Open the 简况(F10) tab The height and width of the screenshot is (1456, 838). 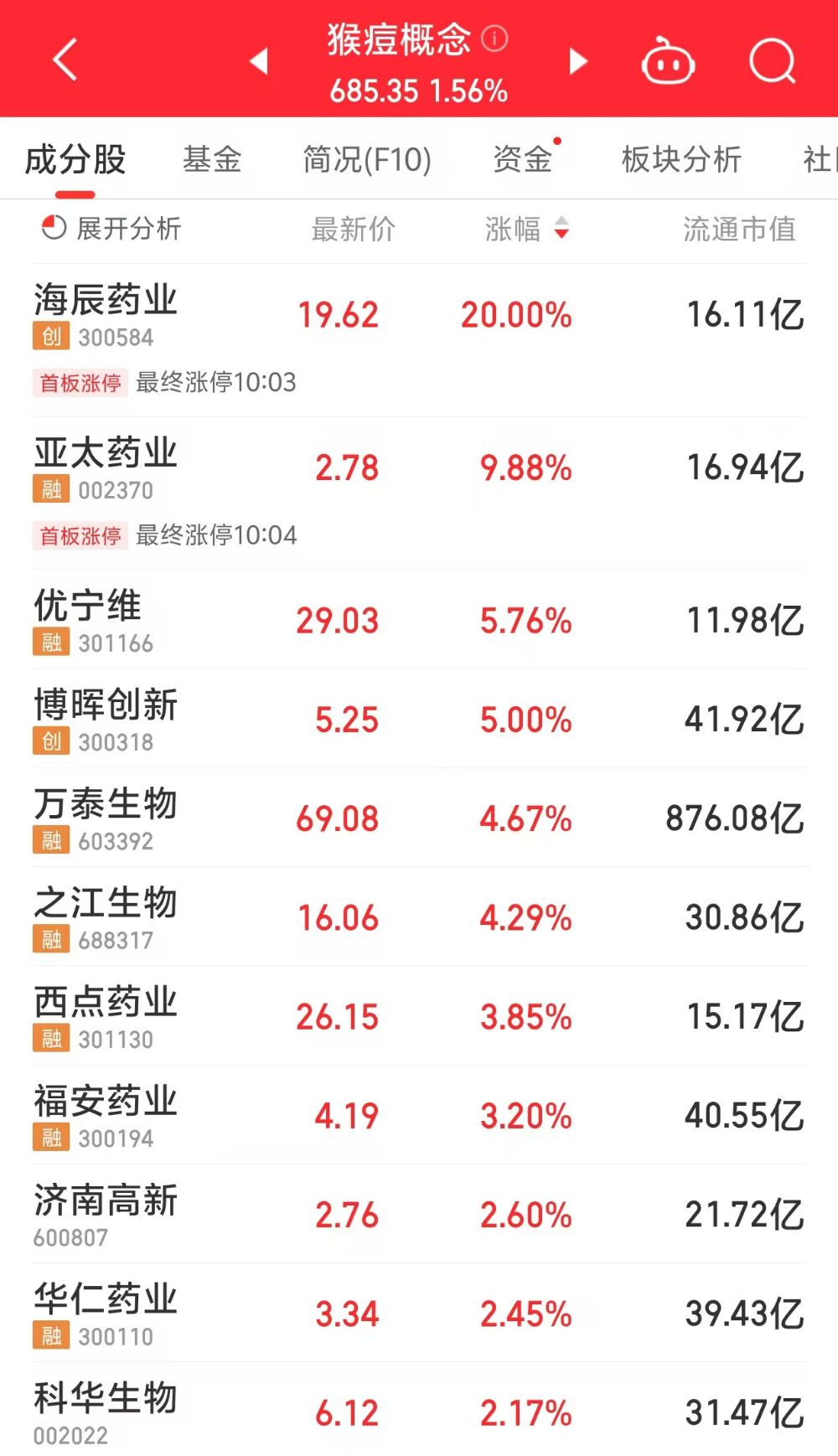366,159
